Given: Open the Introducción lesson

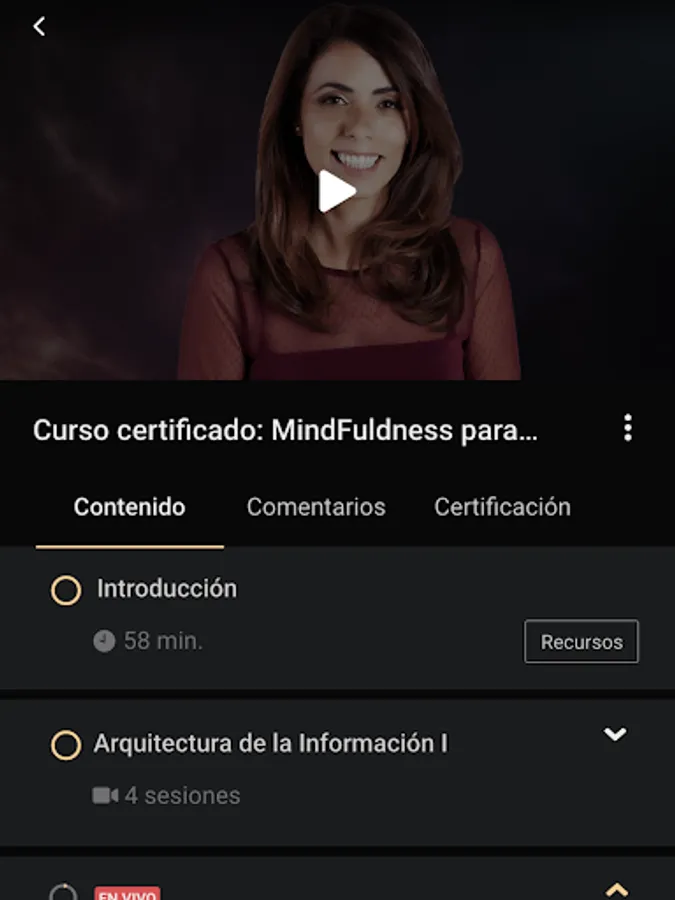Looking at the screenshot, I should [167, 589].
